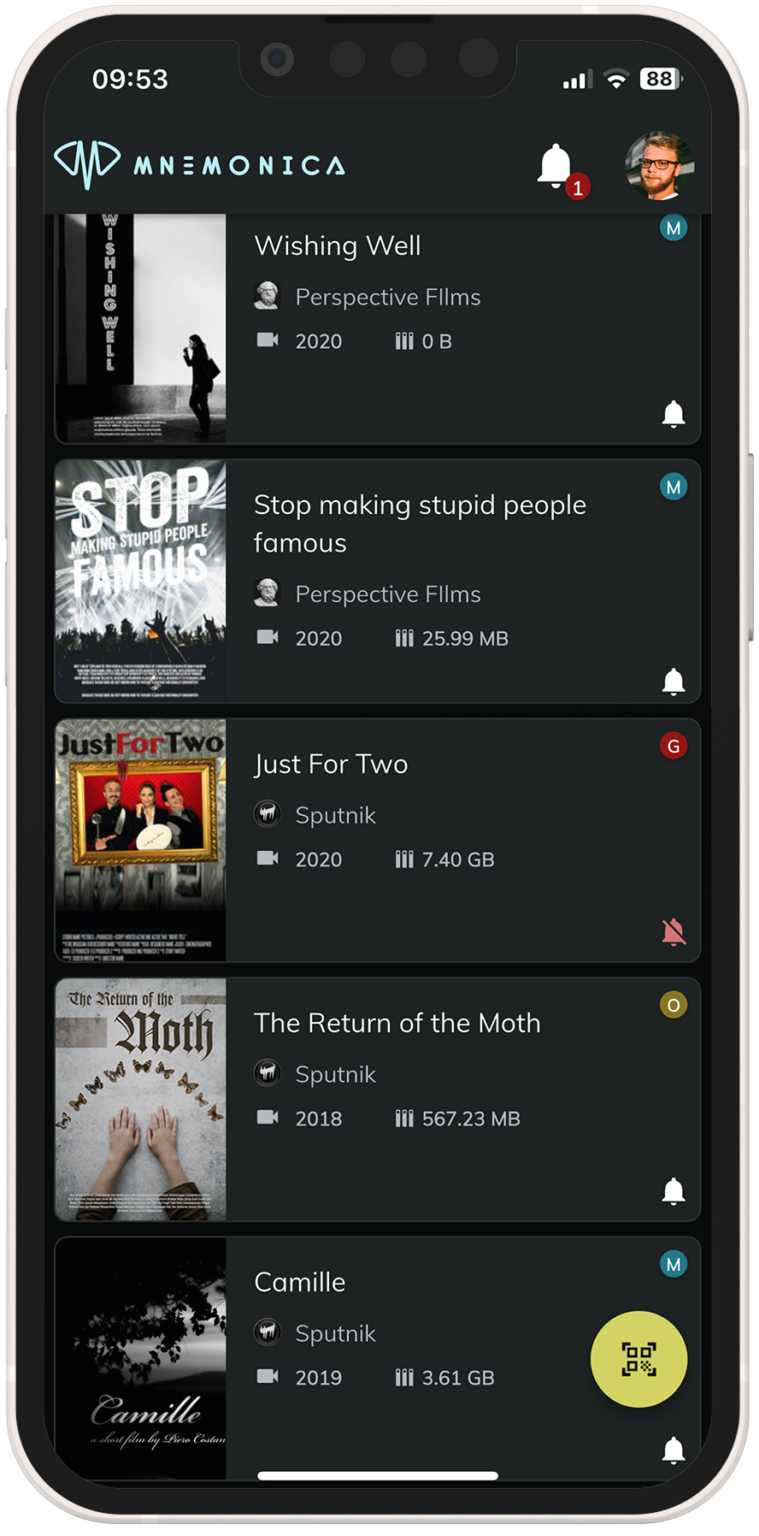Click the camera icon next to 2018 on The Return of the Moth

[x=266, y=1118]
